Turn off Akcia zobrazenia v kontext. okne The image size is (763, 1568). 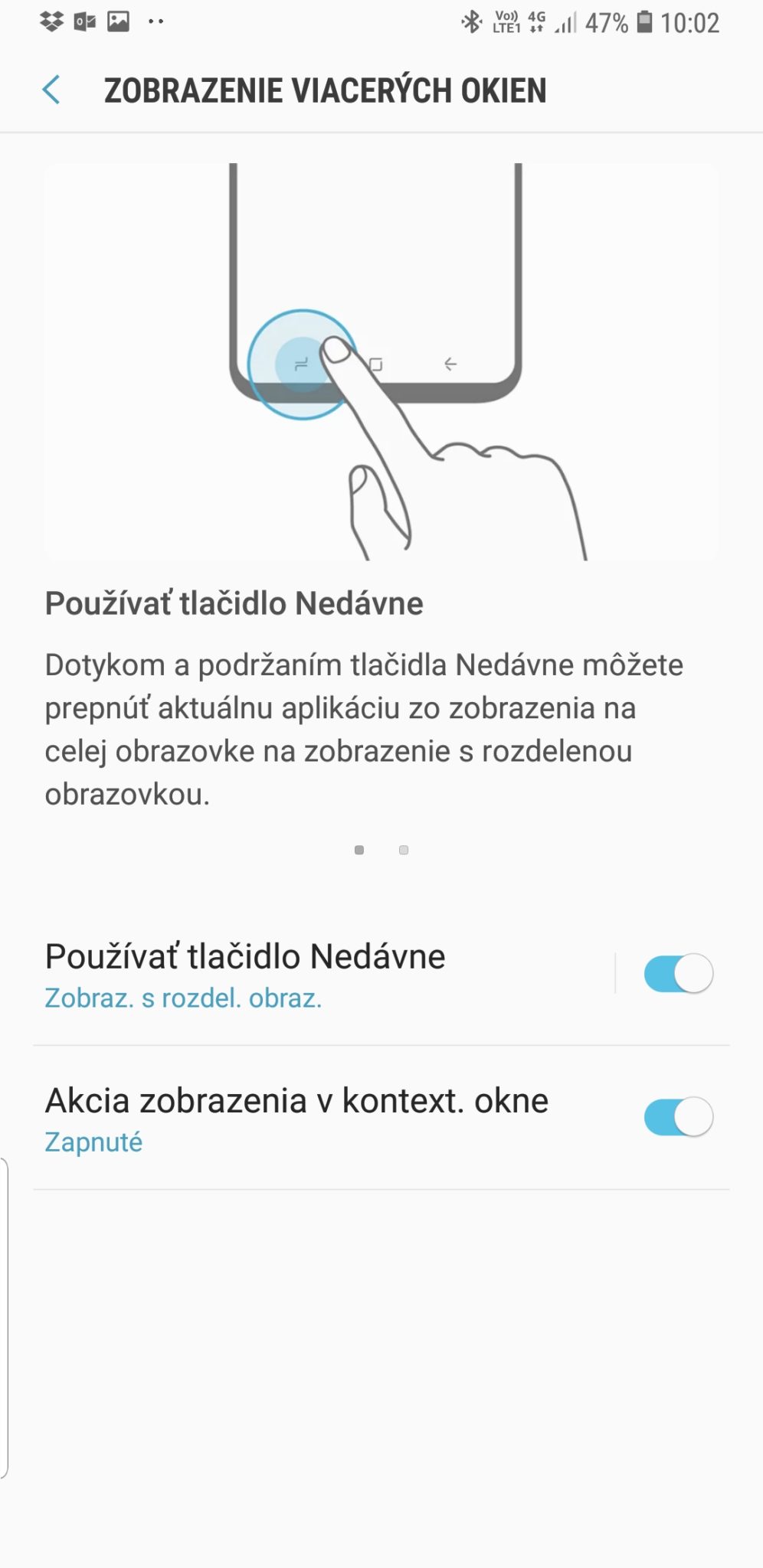pyautogui.click(x=678, y=1117)
